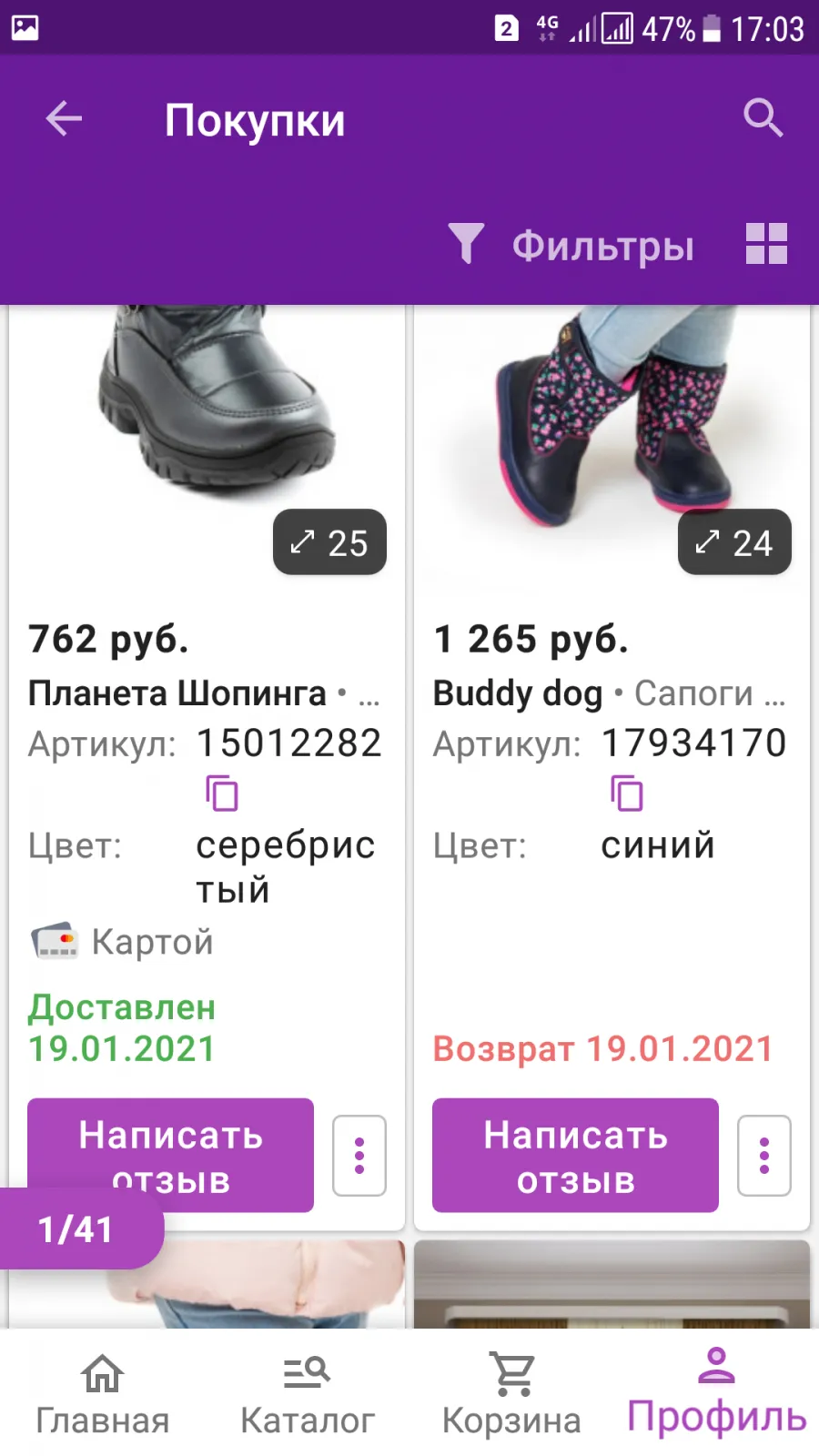Switch the grid layout view
This screenshot has width=819, height=1456.
point(766,244)
